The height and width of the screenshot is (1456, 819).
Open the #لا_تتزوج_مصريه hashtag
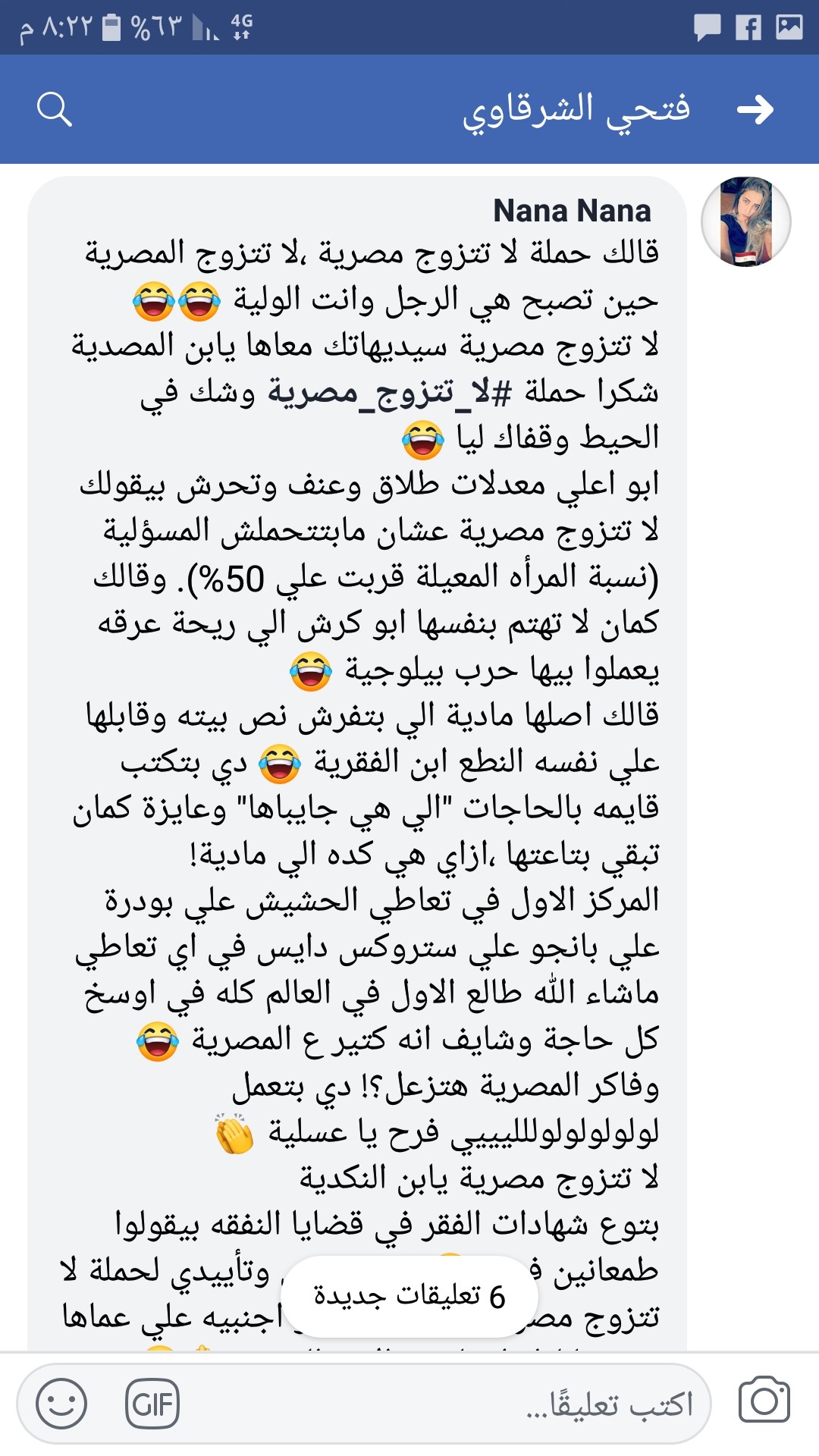(x=390, y=392)
